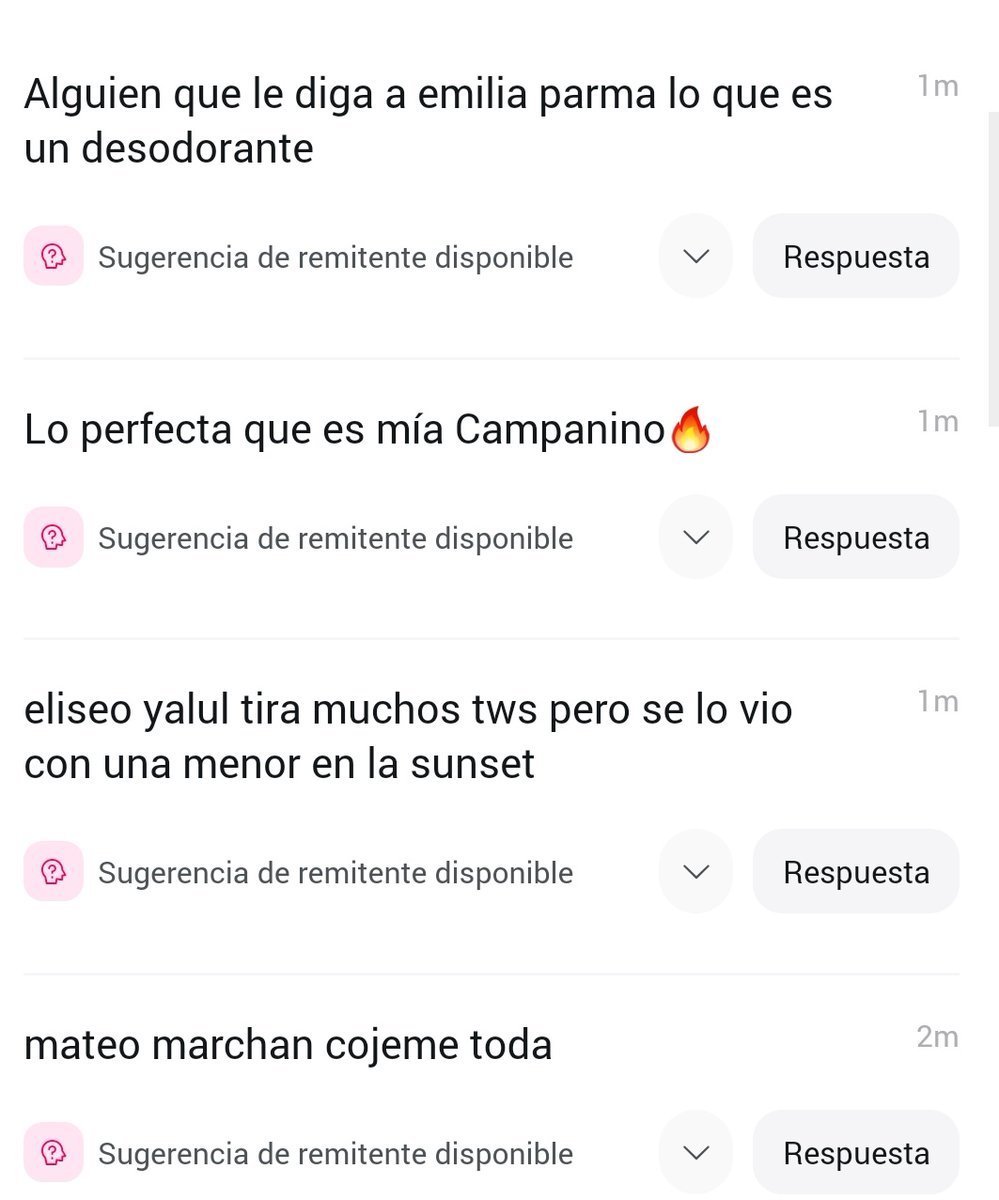999x1200 pixels.
Task: Answer the eliseo yalul message
Action: click(856, 872)
